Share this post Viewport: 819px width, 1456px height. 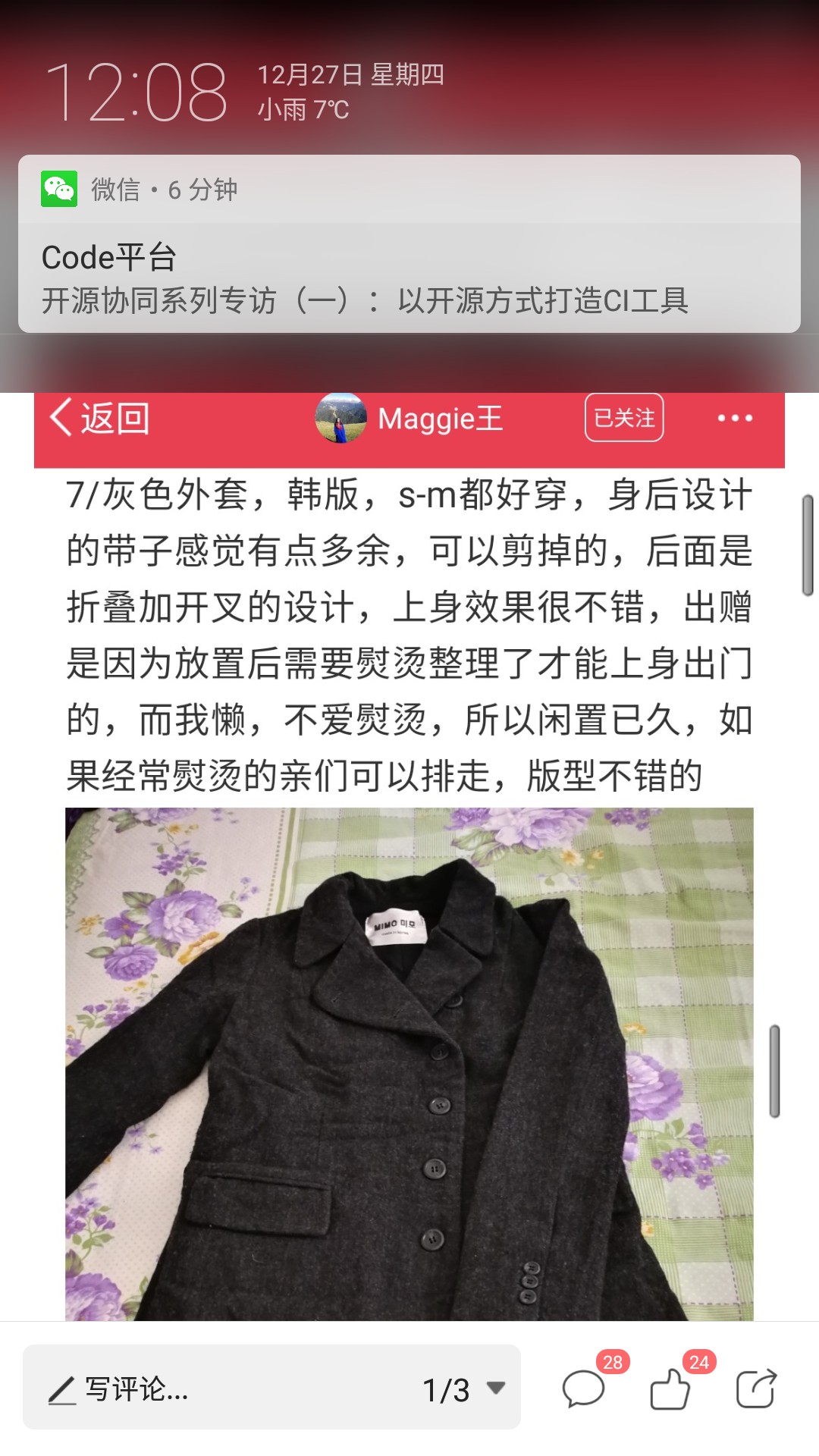[756, 1389]
